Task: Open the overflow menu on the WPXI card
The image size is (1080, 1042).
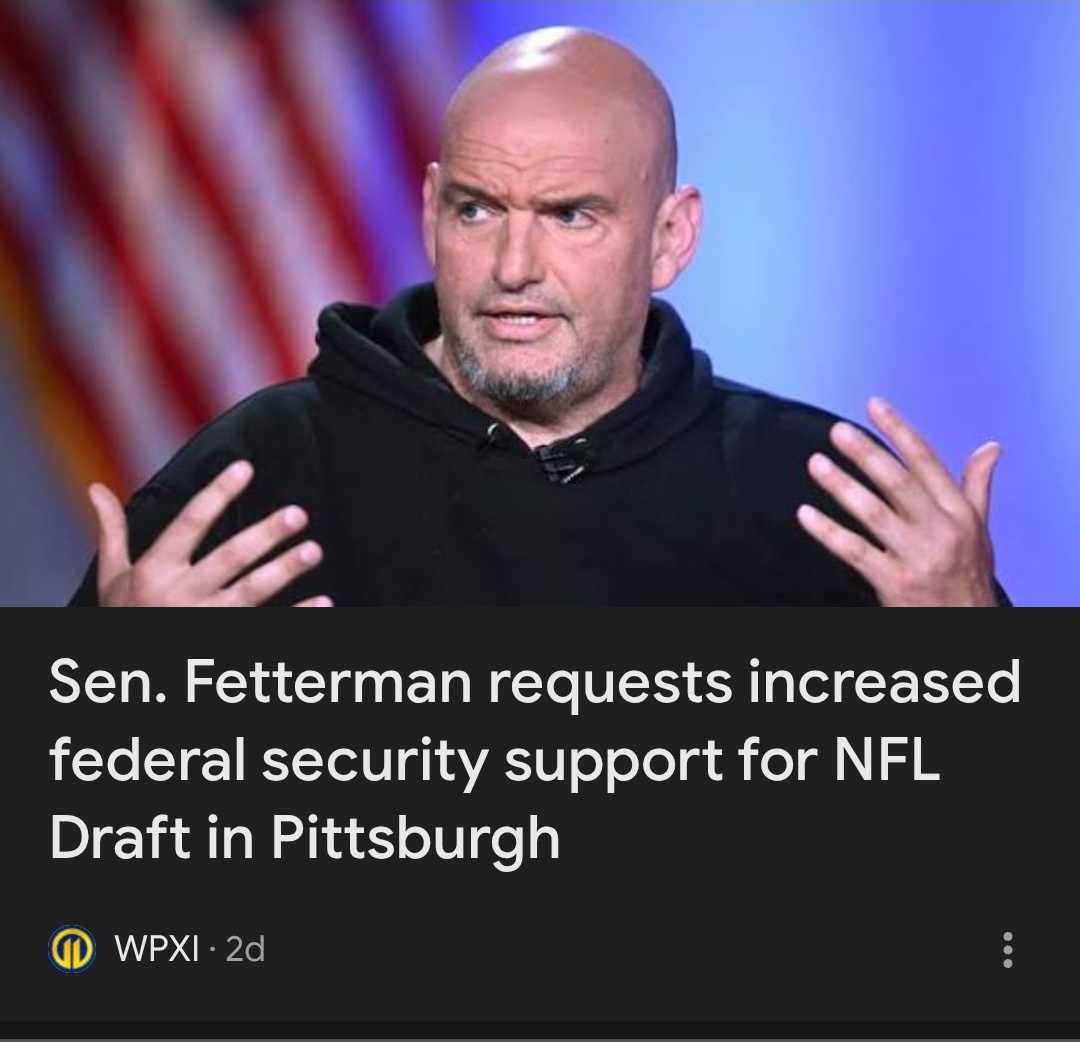Action: (1007, 949)
